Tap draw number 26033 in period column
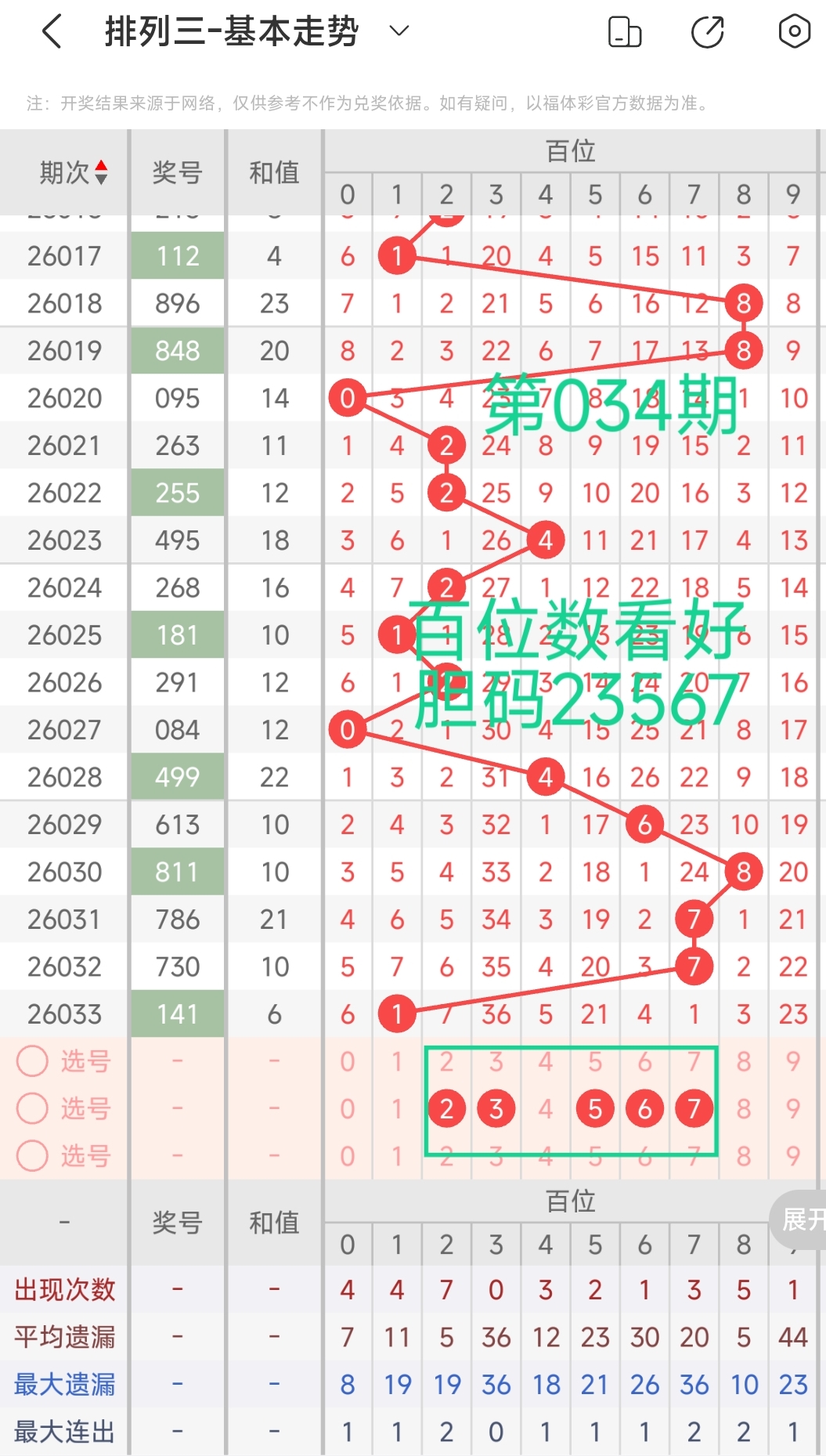The width and height of the screenshot is (826, 1456). (x=64, y=1013)
